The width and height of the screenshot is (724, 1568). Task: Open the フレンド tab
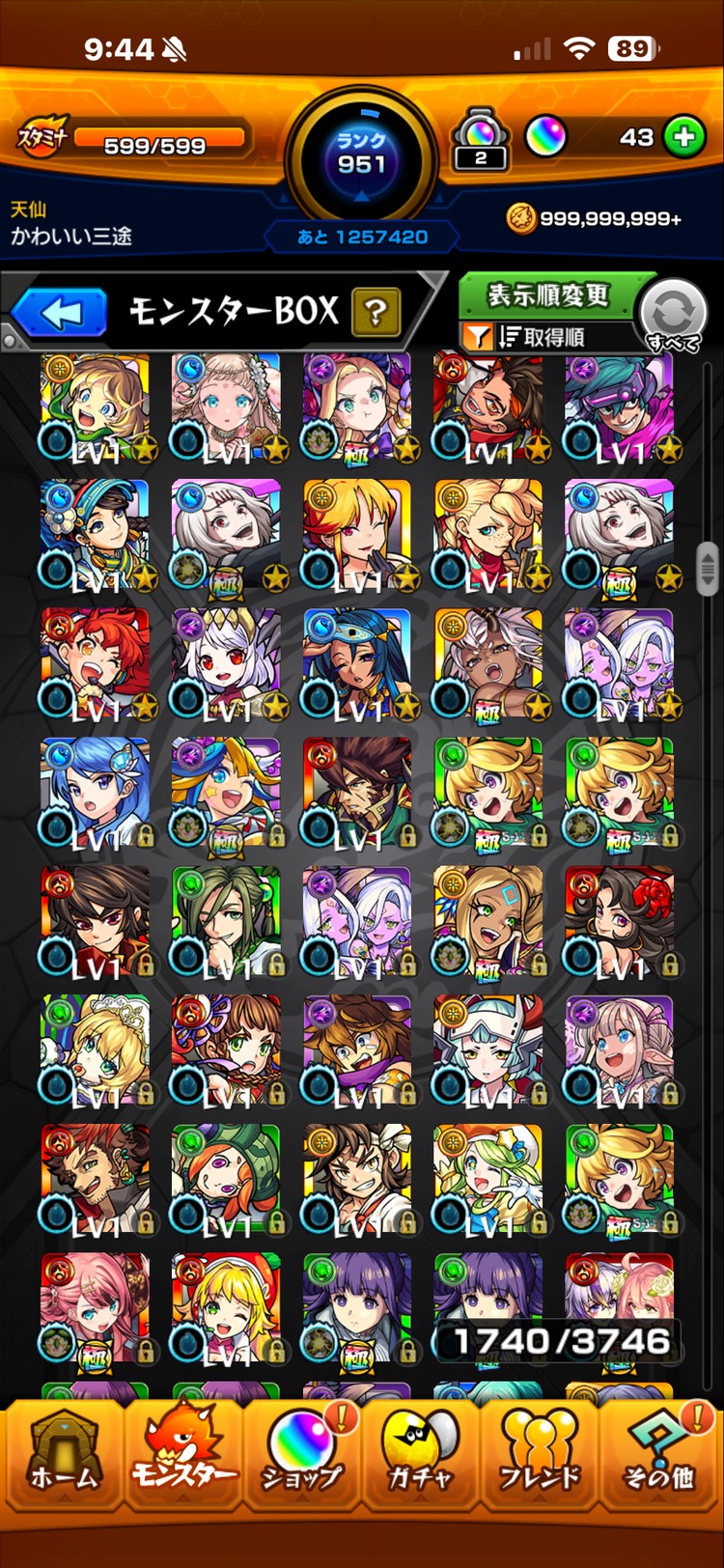(x=539, y=1456)
